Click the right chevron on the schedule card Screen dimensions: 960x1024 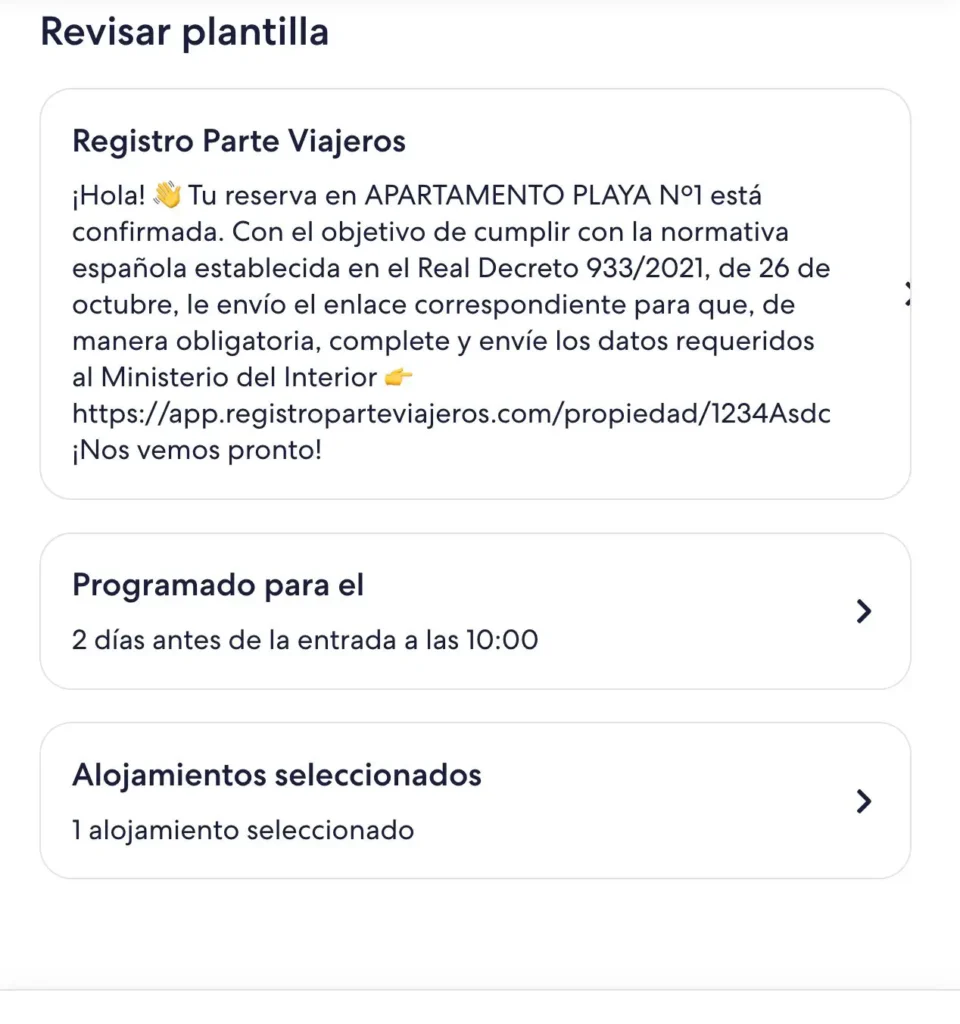863,611
